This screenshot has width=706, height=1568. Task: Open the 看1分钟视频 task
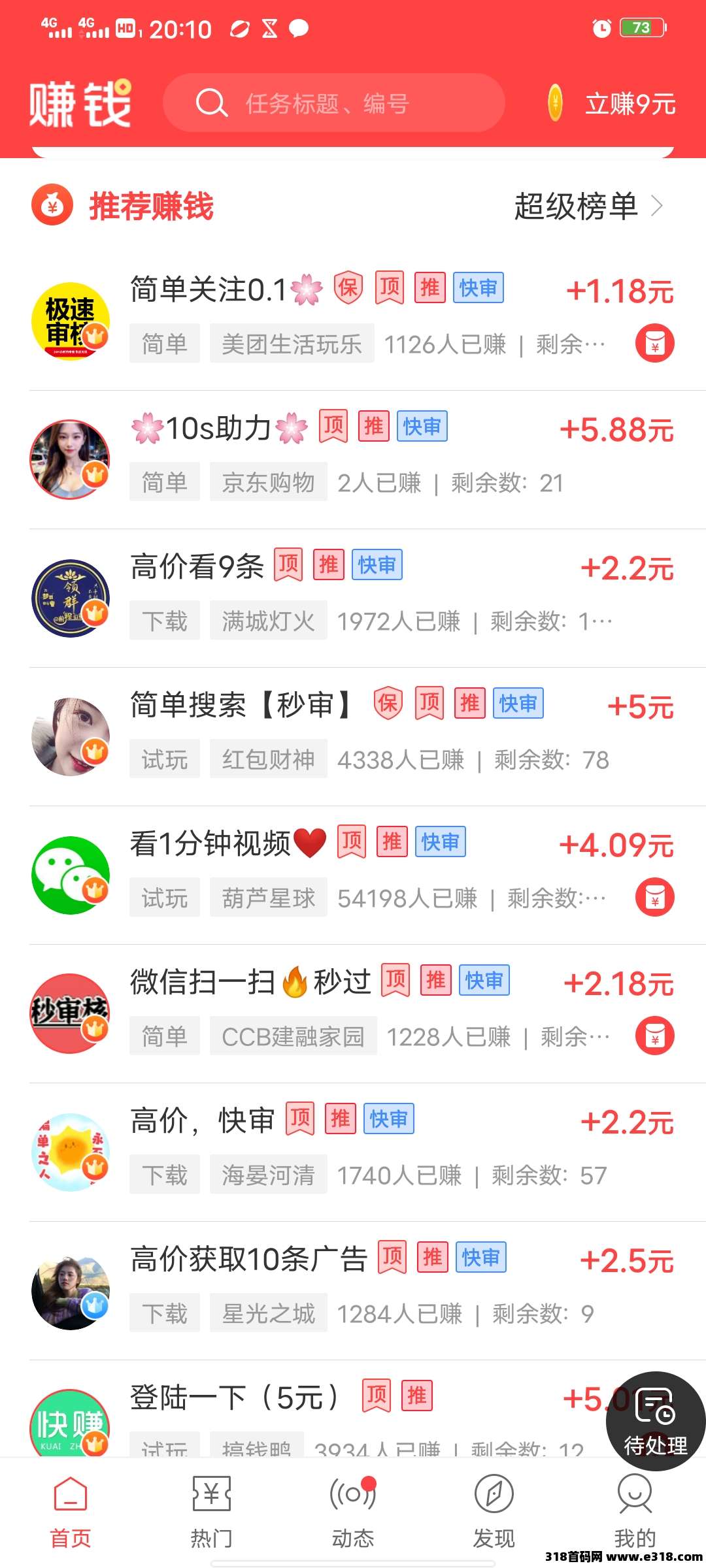click(209, 843)
